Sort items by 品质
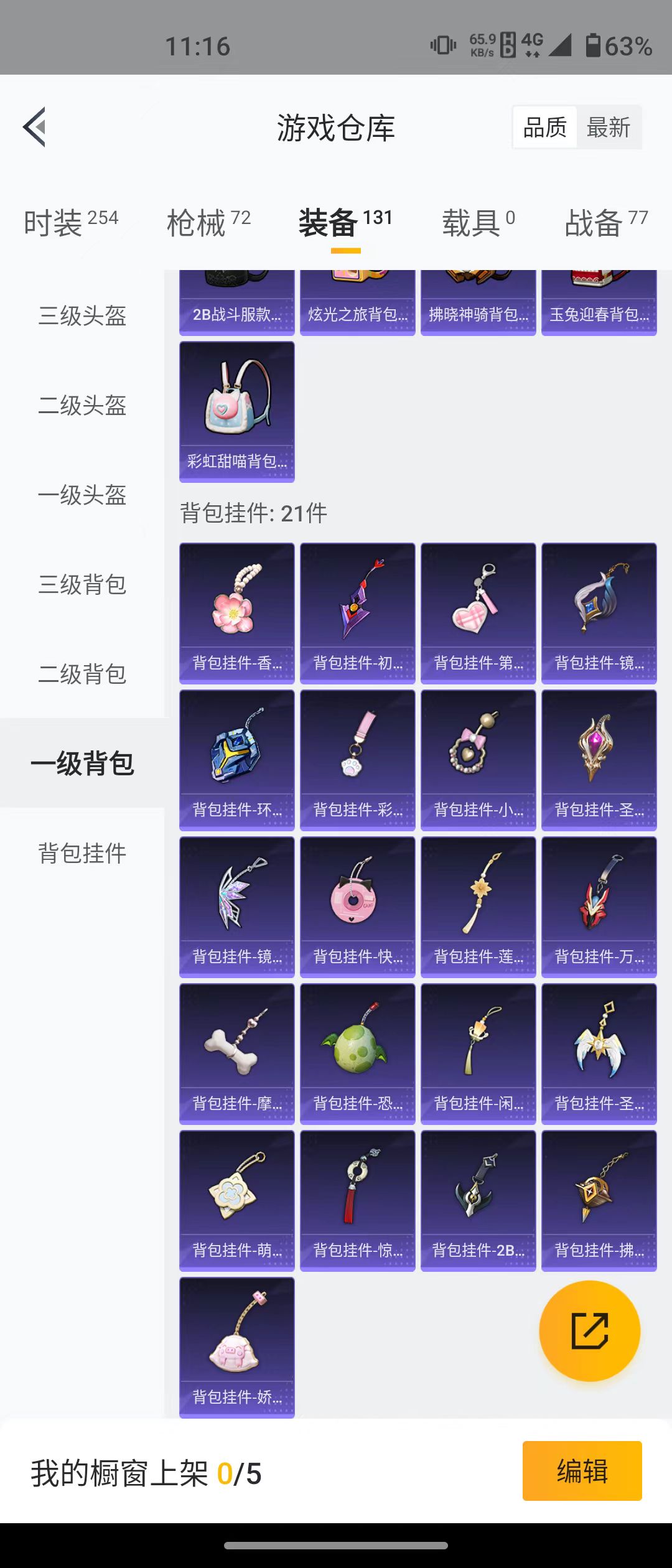The height and width of the screenshot is (1568, 672). click(x=545, y=128)
